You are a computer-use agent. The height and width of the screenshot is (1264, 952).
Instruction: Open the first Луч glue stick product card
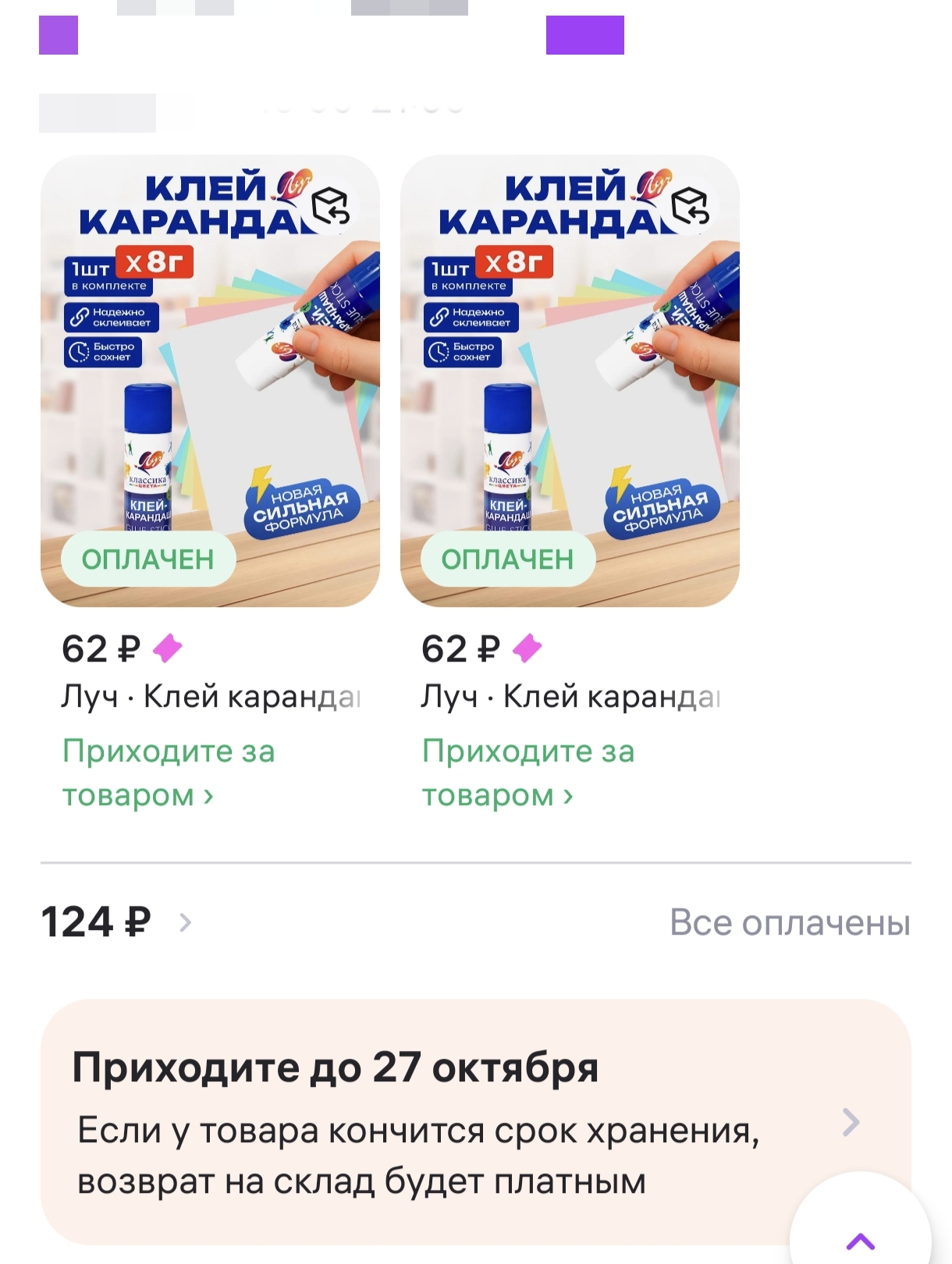[x=210, y=381]
